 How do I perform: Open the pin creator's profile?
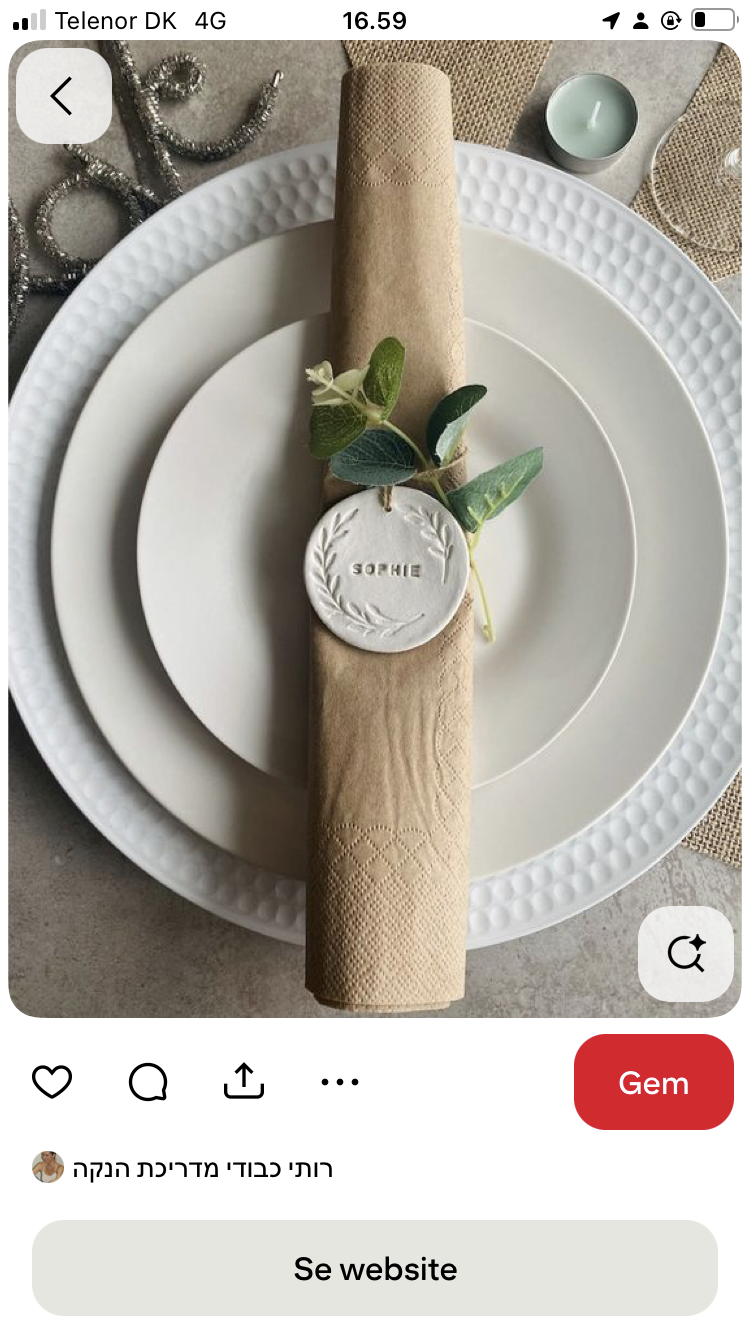(x=182, y=1168)
